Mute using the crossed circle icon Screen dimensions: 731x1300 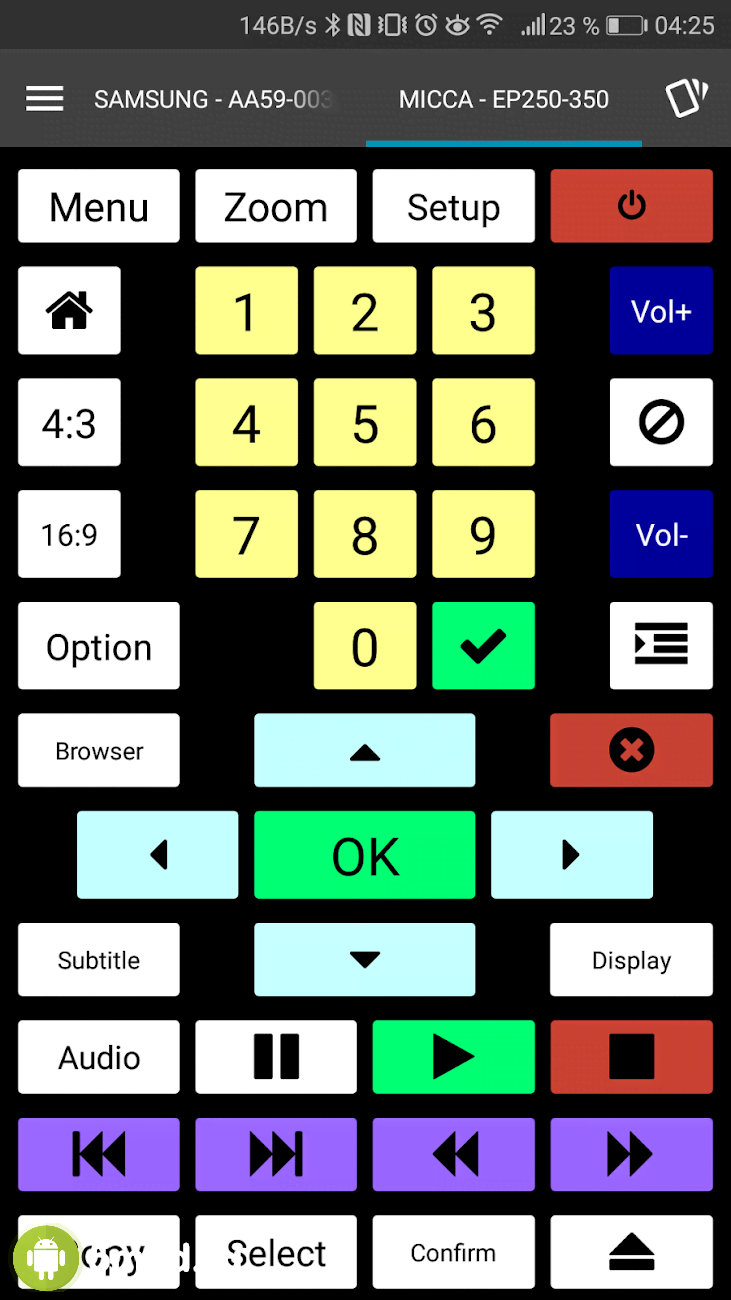click(x=661, y=422)
